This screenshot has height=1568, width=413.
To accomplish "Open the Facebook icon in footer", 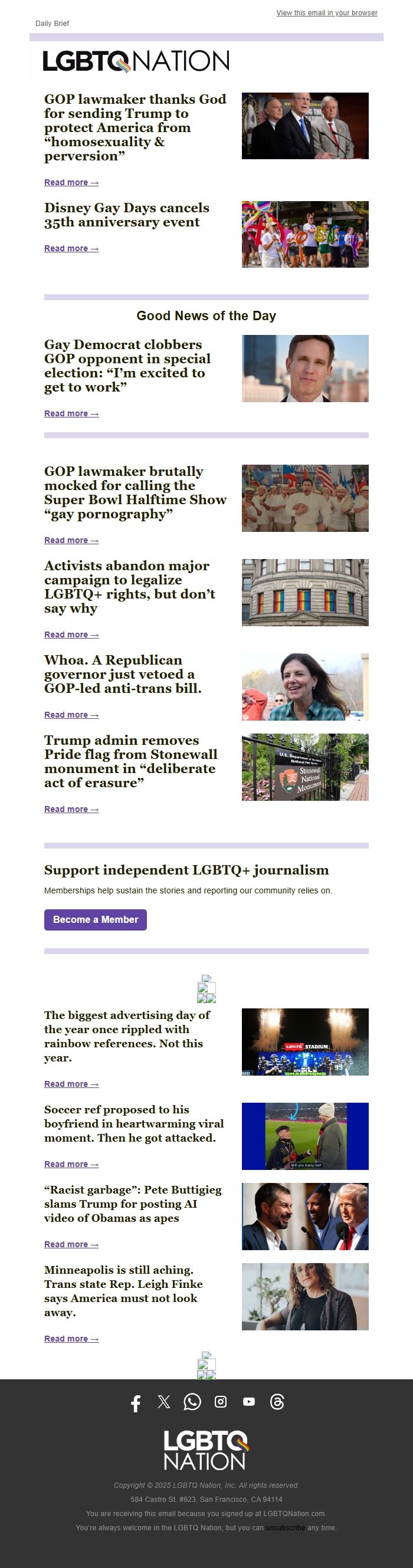I will [136, 1403].
